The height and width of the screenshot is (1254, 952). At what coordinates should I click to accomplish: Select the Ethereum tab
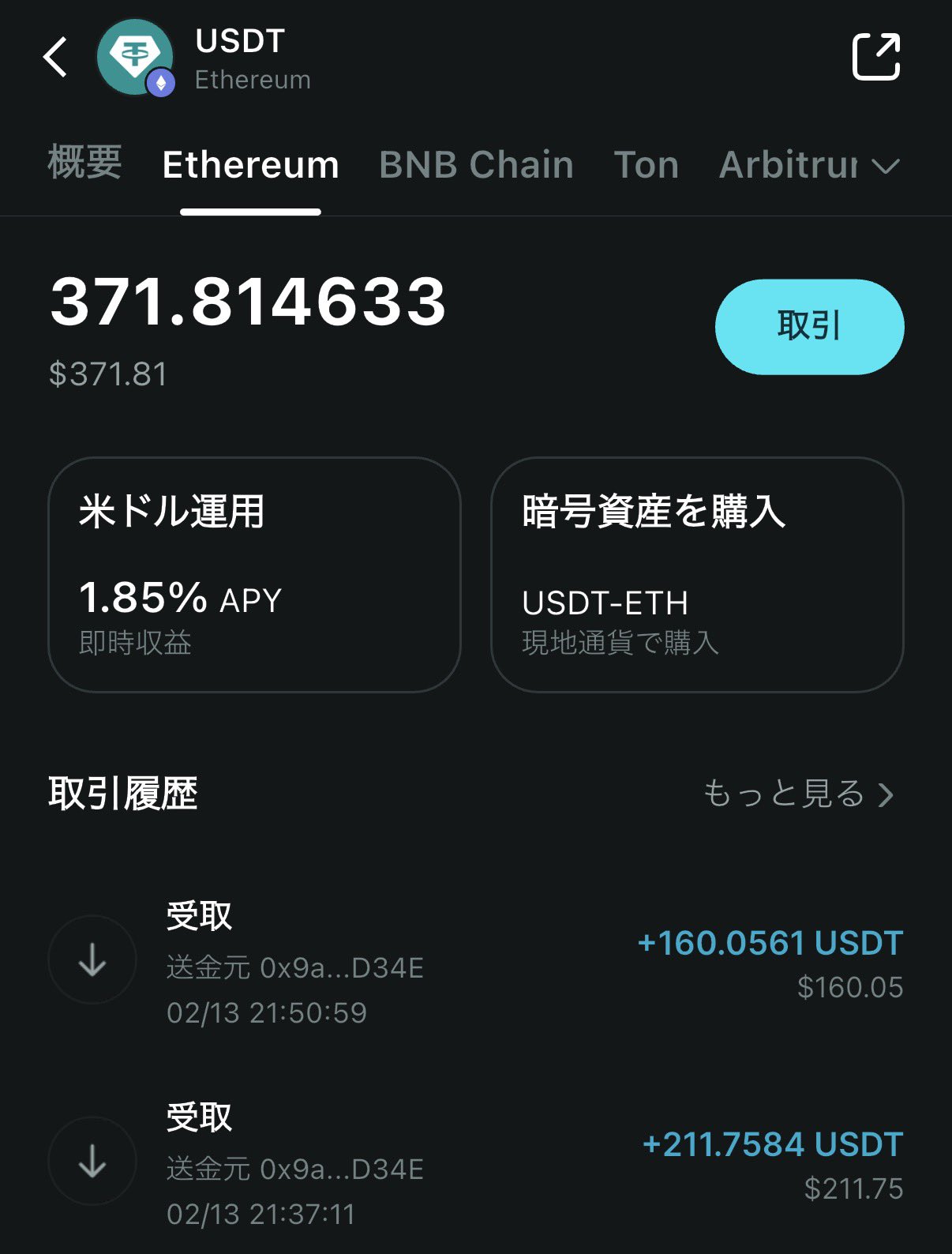(250, 166)
